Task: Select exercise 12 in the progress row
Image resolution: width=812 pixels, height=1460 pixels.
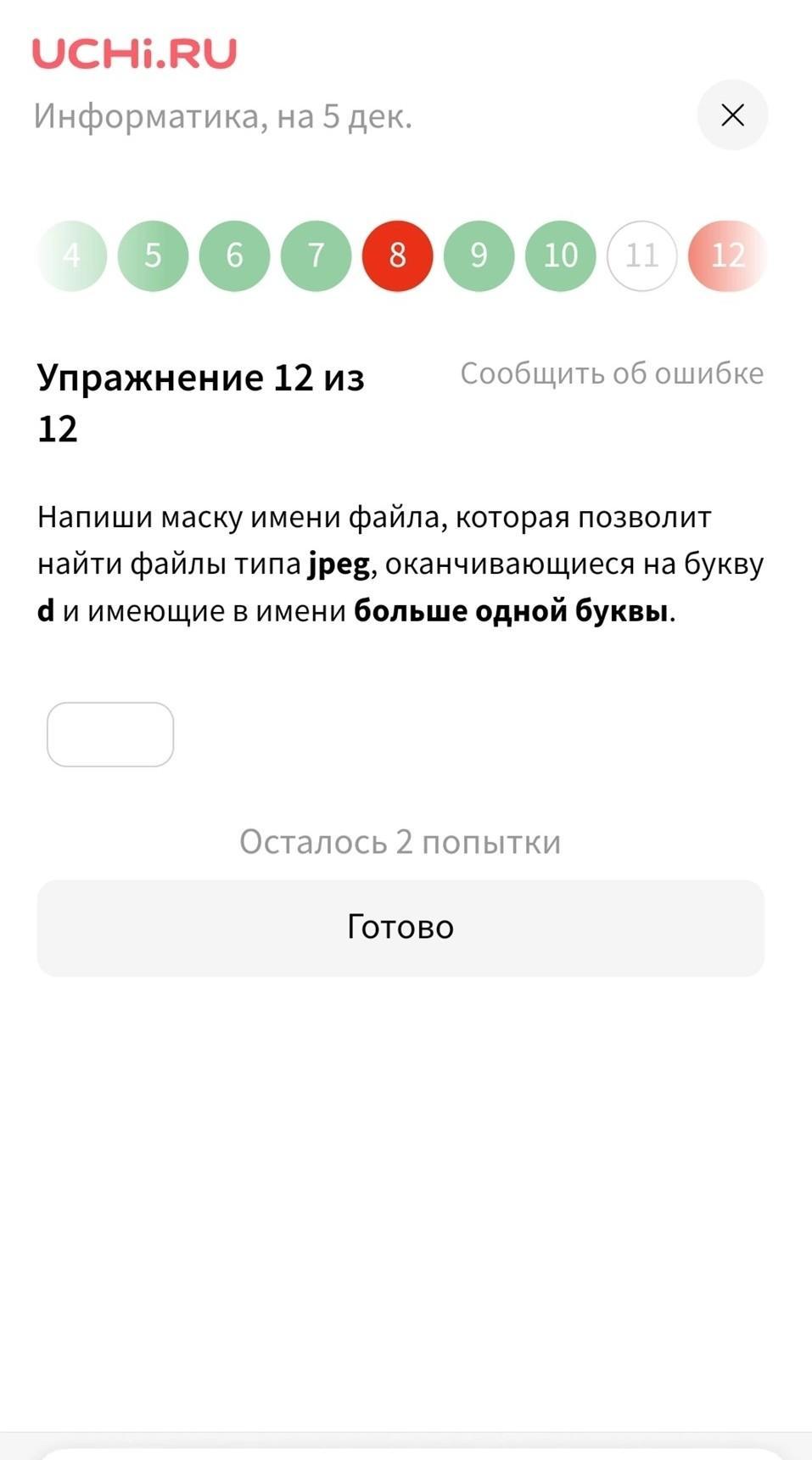Action: point(726,255)
